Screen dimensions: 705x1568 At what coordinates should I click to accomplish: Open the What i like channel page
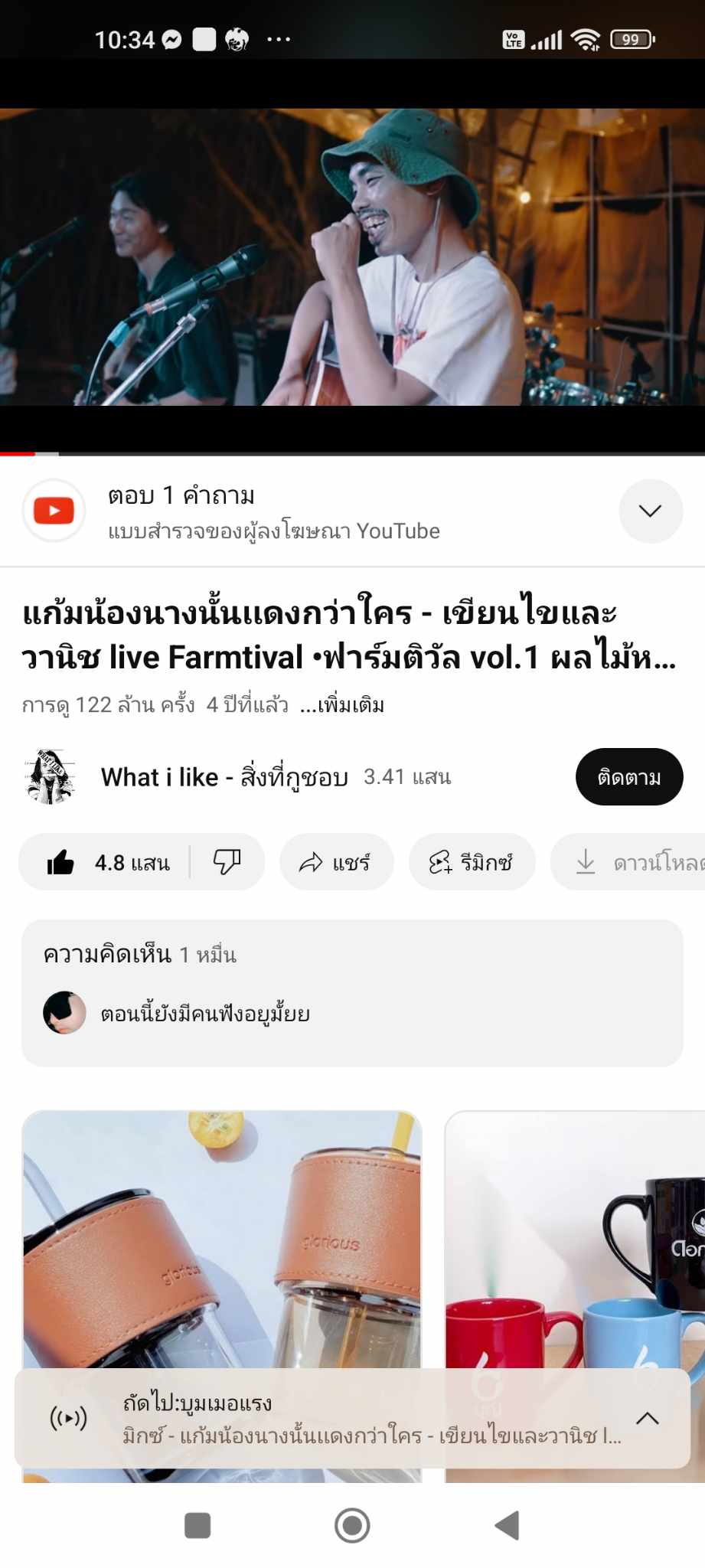click(224, 777)
